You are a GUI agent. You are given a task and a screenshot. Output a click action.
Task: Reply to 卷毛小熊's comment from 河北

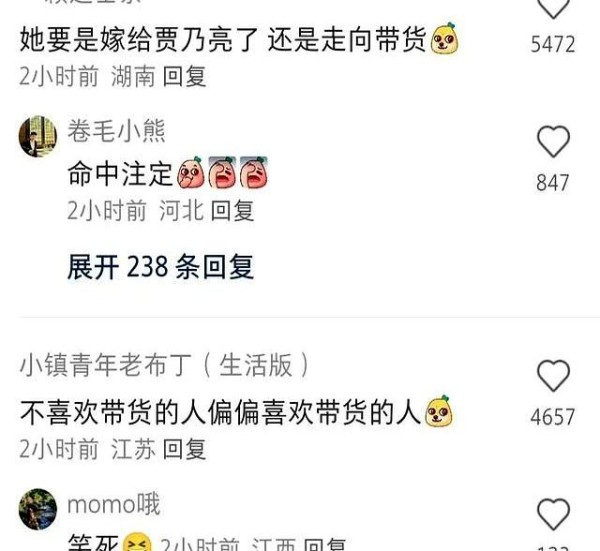(x=232, y=211)
